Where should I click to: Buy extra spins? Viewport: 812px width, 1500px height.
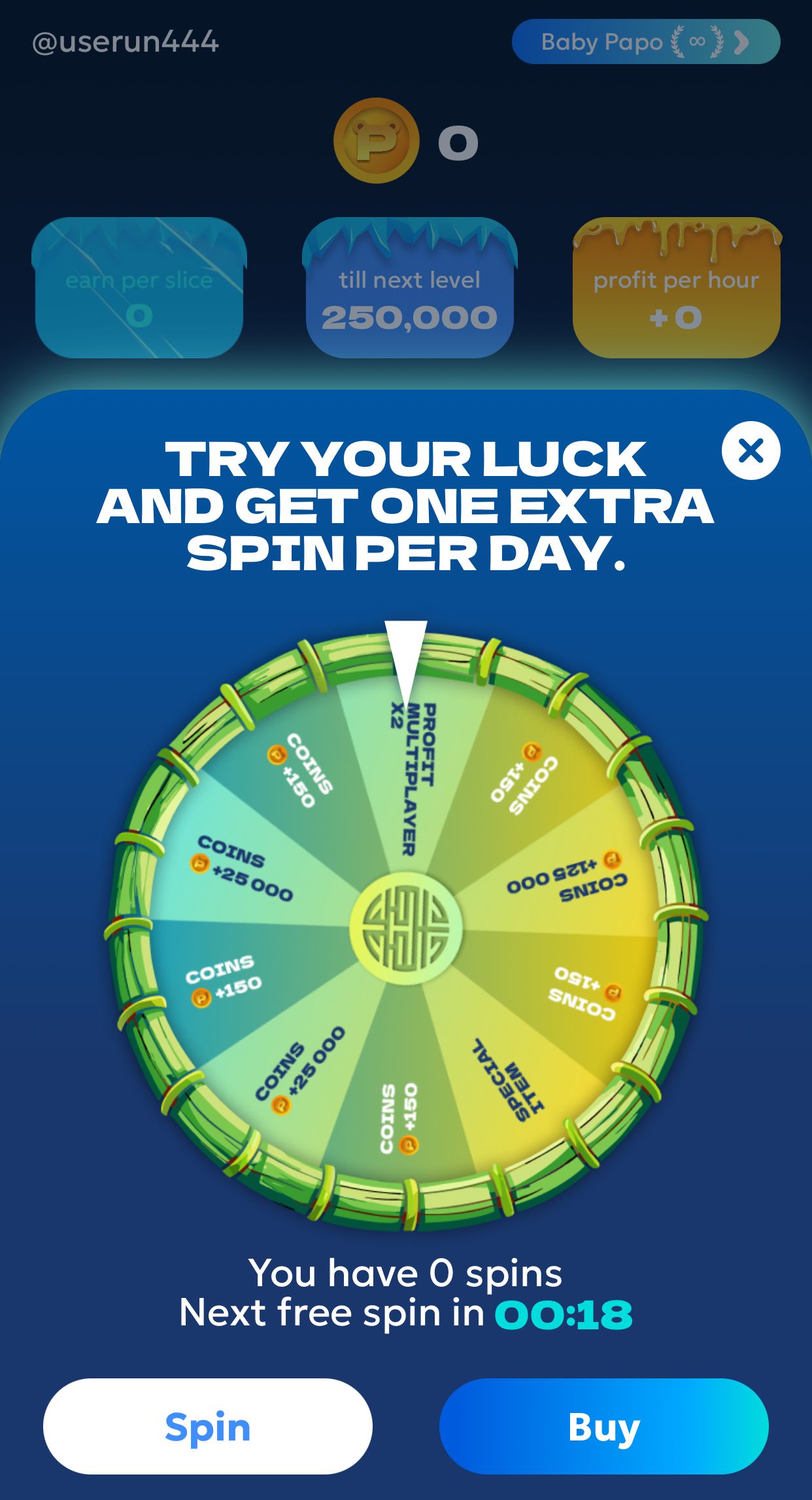coord(603,1426)
